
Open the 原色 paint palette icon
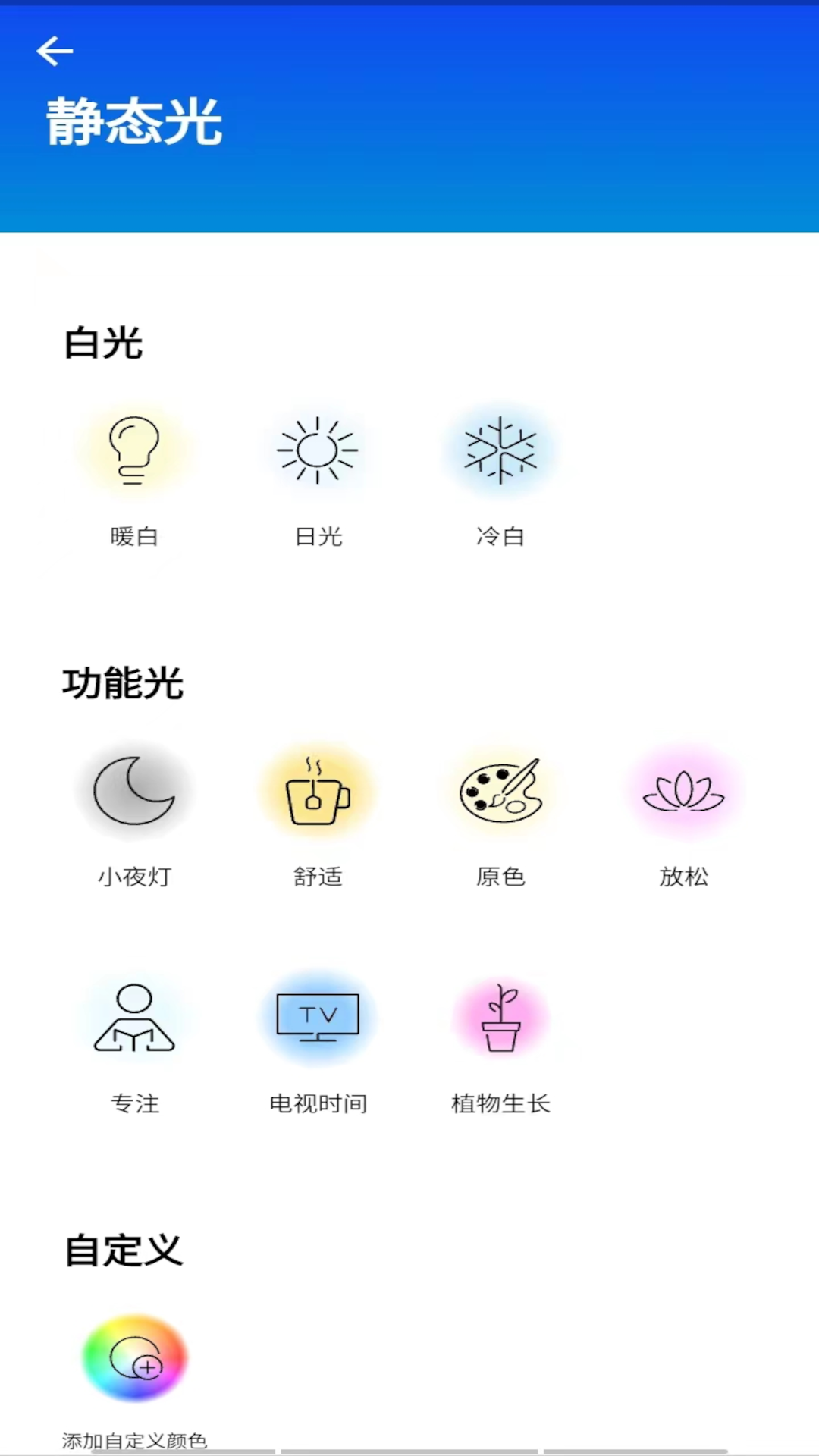[x=502, y=790]
